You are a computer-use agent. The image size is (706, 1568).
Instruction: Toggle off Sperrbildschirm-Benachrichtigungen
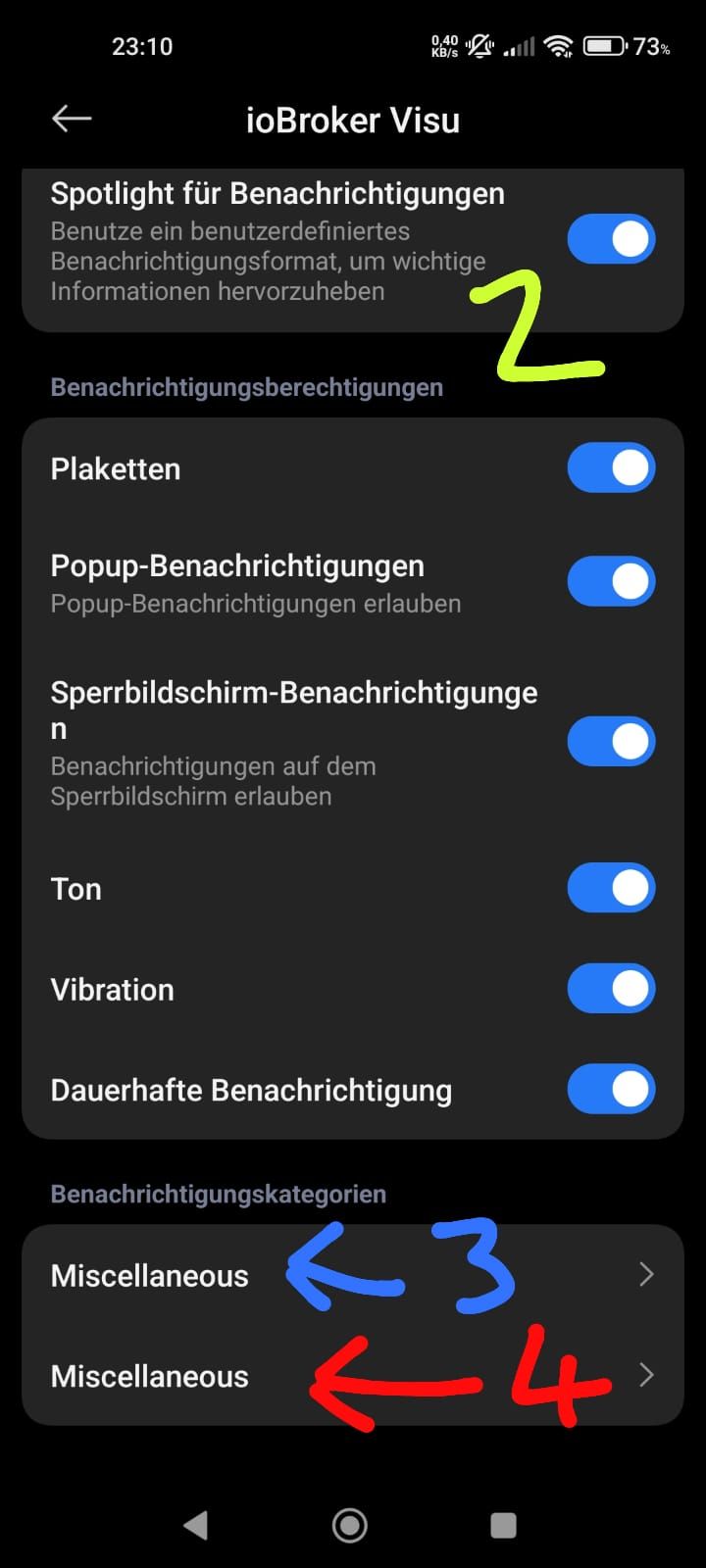pyautogui.click(x=611, y=741)
